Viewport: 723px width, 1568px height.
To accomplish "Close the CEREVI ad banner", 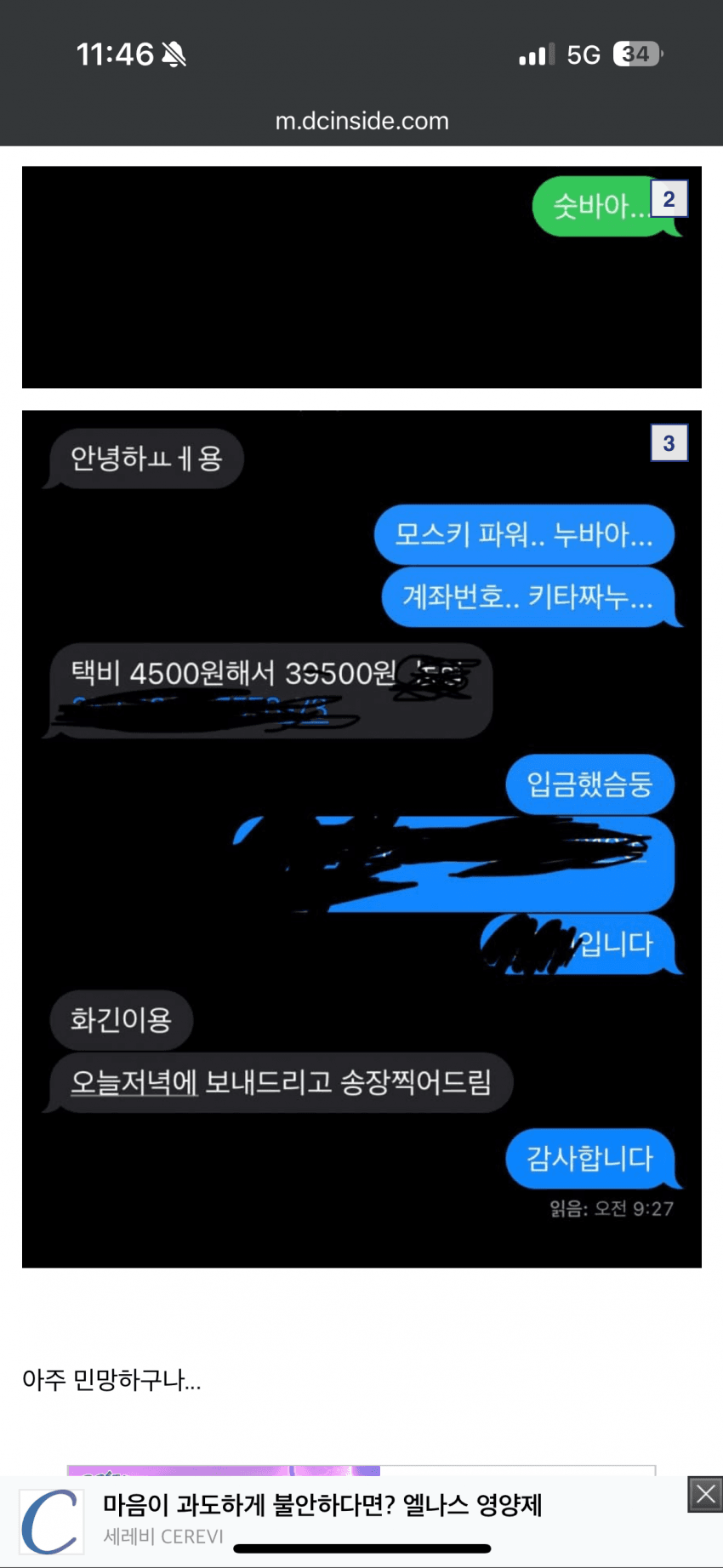I will 705,1494.
